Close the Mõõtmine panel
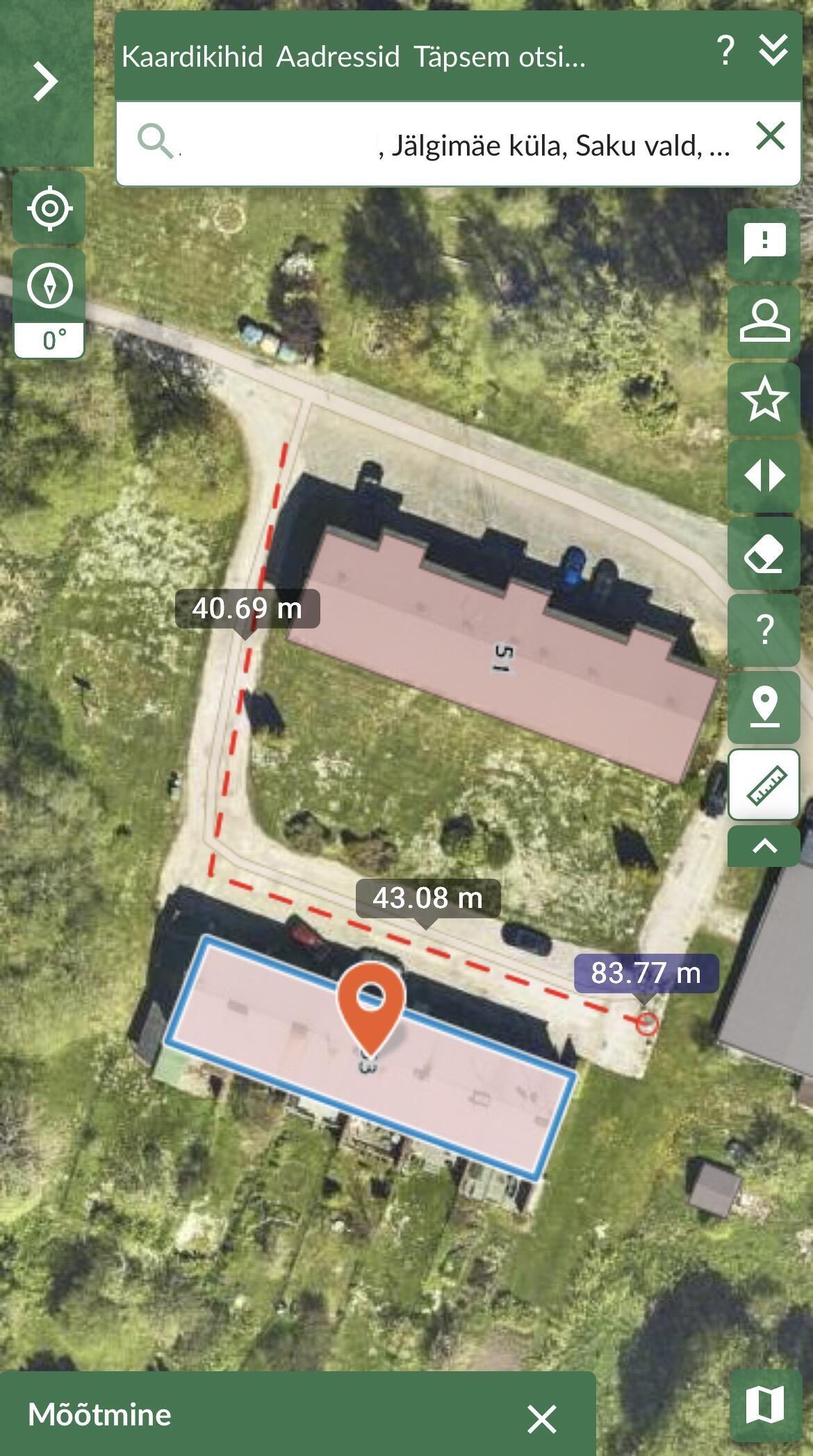813x1456 pixels. pos(541,1419)
